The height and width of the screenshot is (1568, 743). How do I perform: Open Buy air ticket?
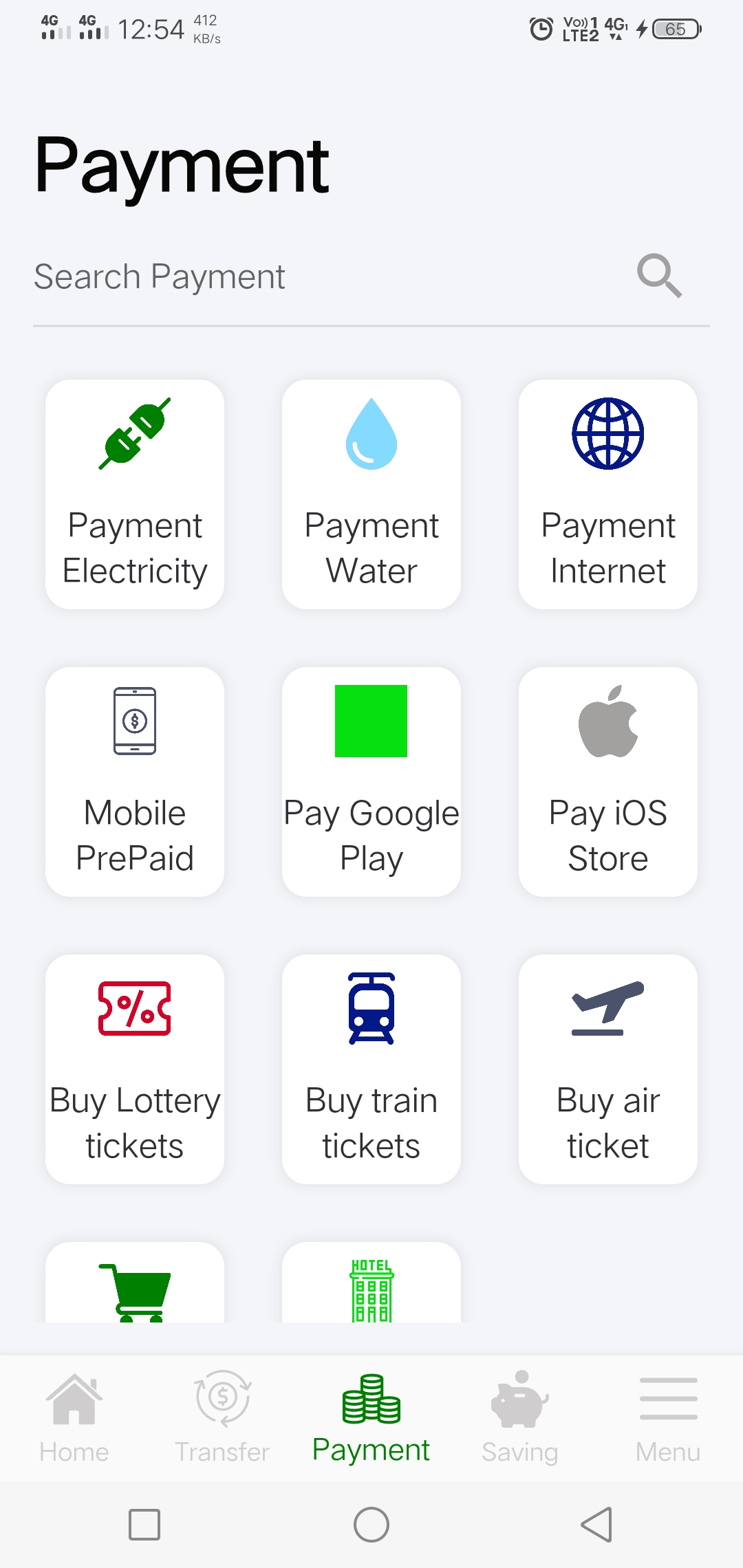[608, 1069]
